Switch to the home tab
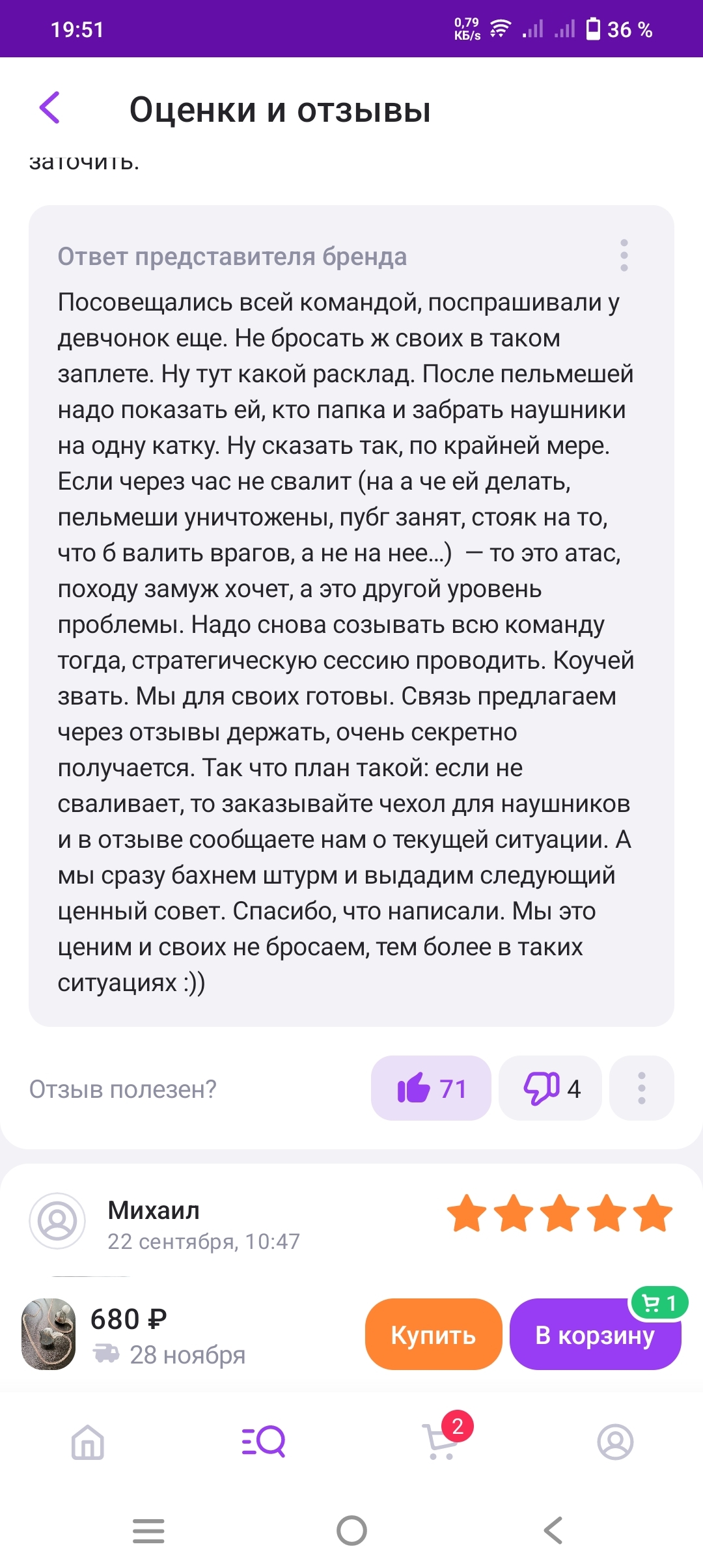This screenshot has width=703, height=1568. (88, 1442)
